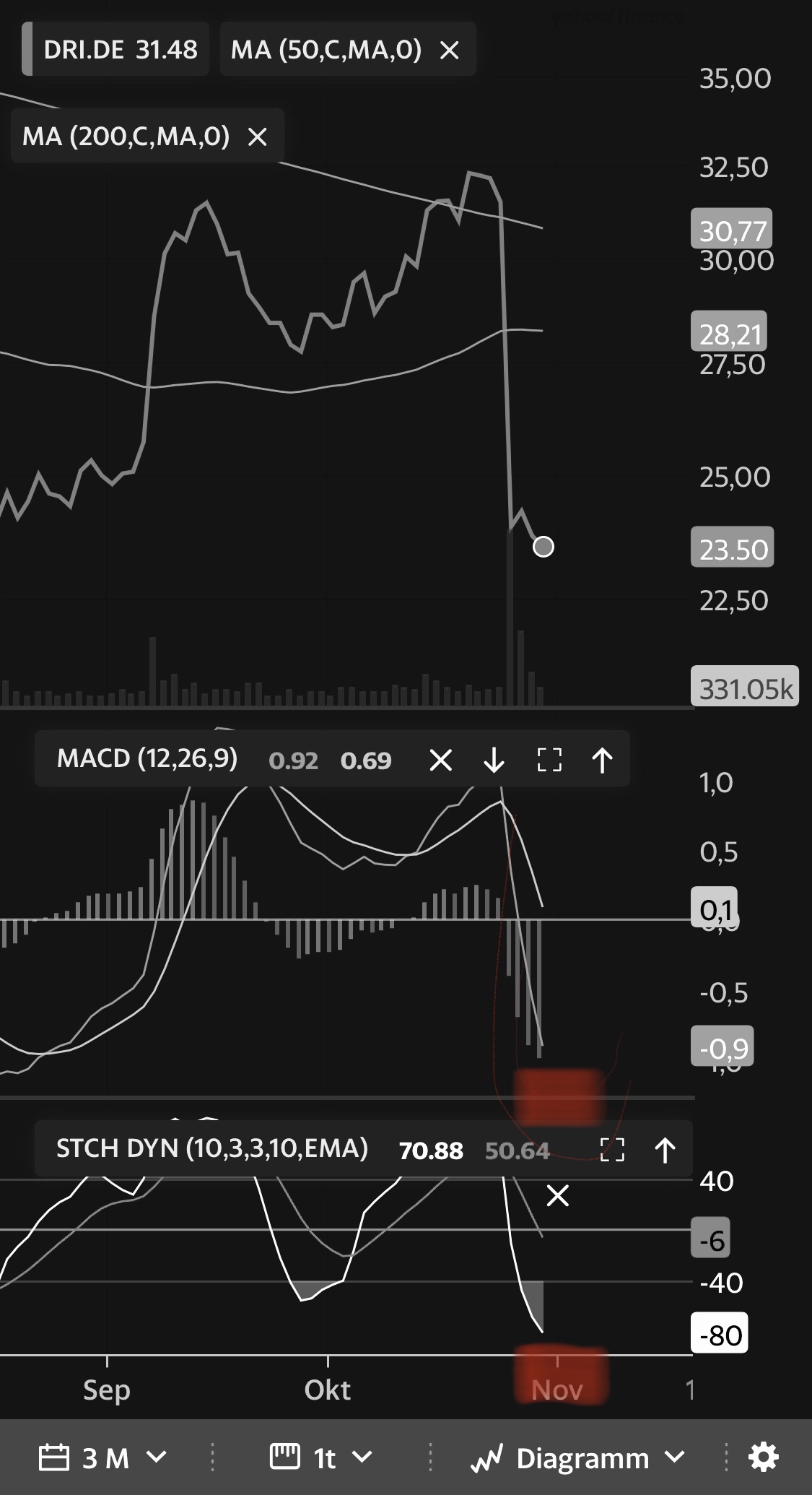Remove the MA 50 indicator

click(x=449, y=51)
